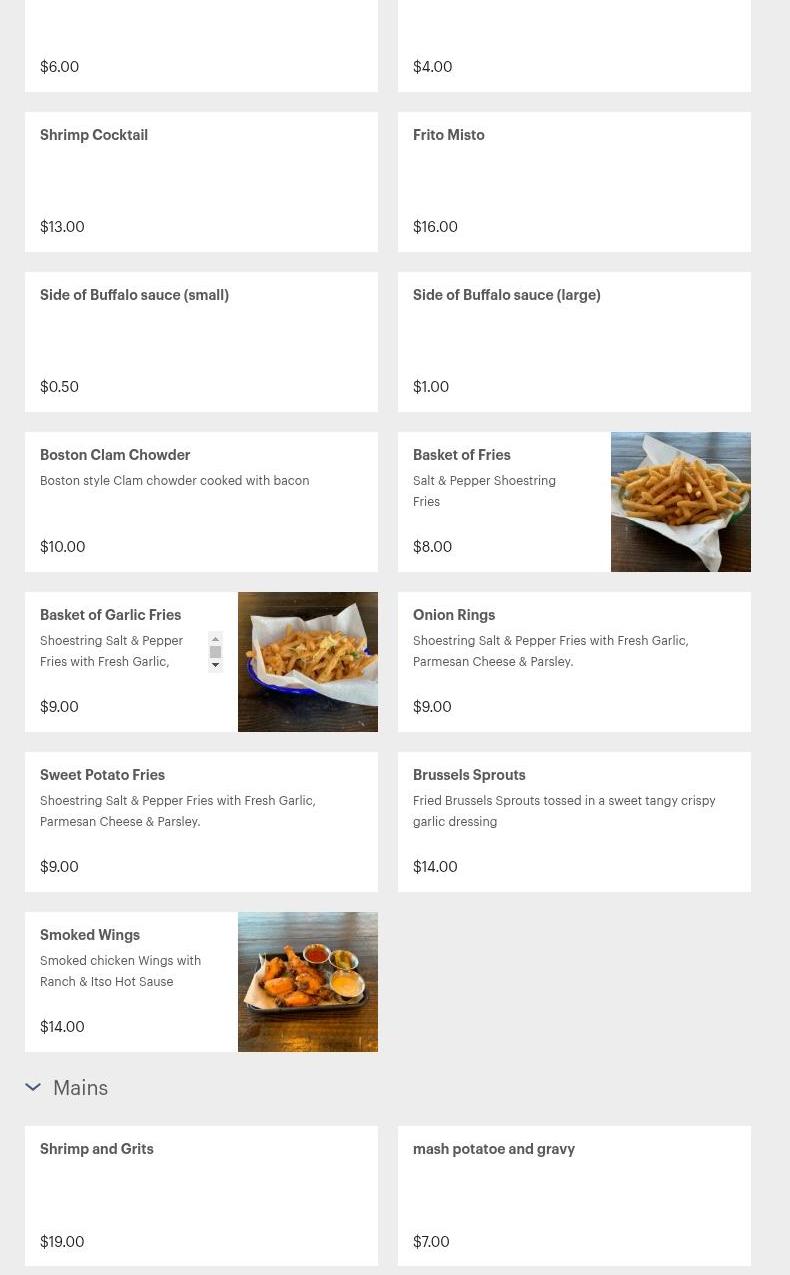The image size is (790, 1275).
Task: Collapse the Mains section
Action: pyautogui.click(x=33, y=1087)
